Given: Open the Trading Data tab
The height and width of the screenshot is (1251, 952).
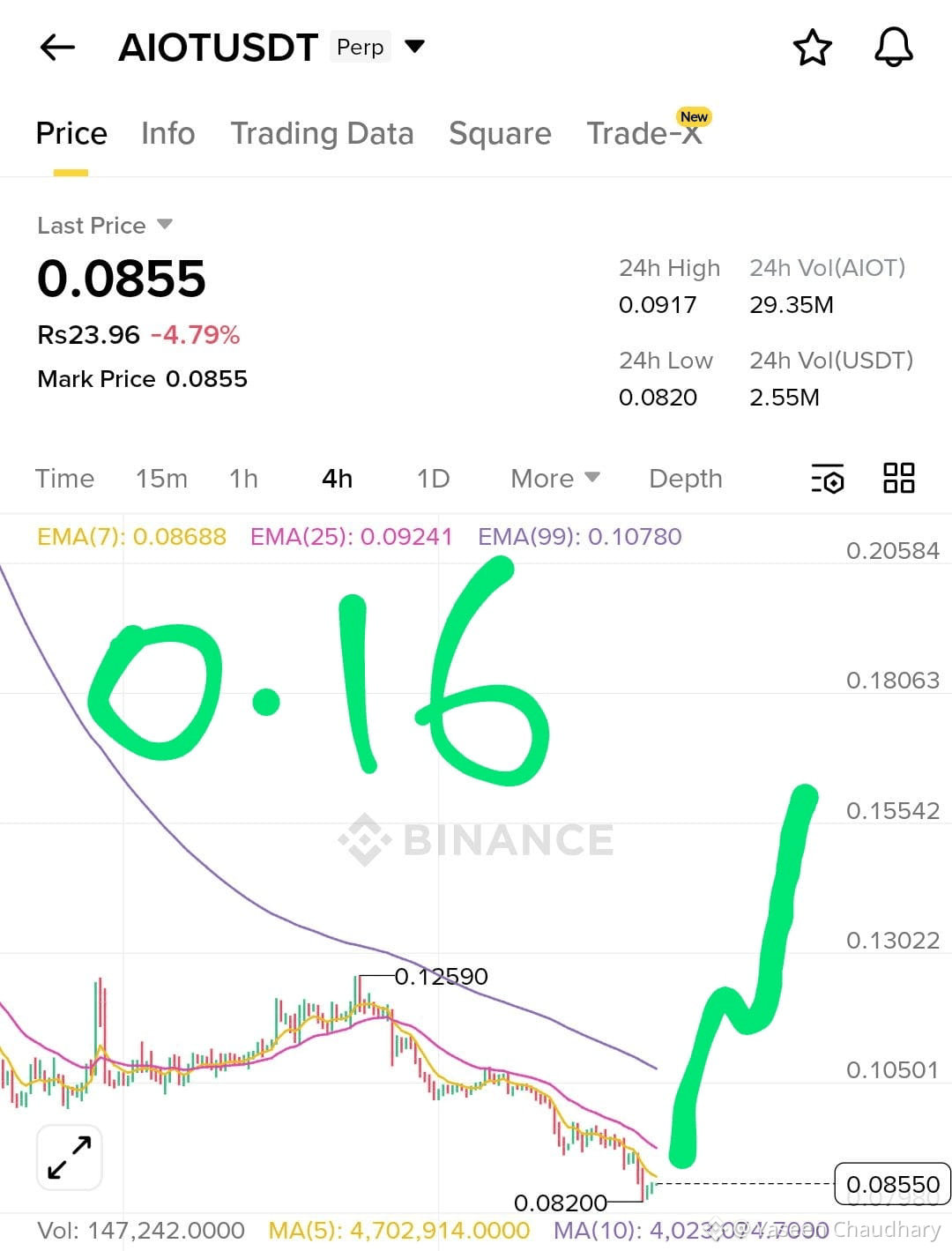Looking at the screenshot, I should point(323,134).
